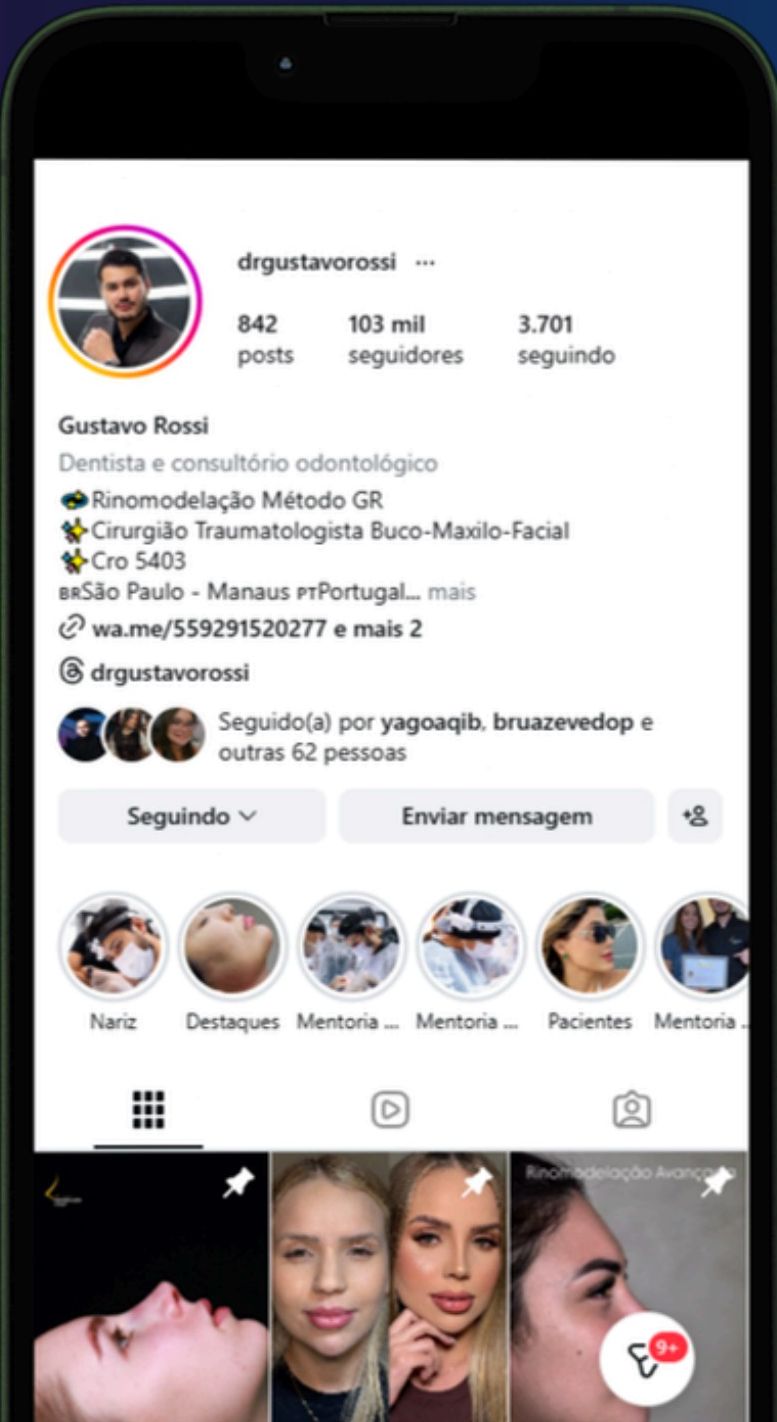Switch to the posts grid tab
This screenshot has width=777, height=1422.
[149, 1110]
